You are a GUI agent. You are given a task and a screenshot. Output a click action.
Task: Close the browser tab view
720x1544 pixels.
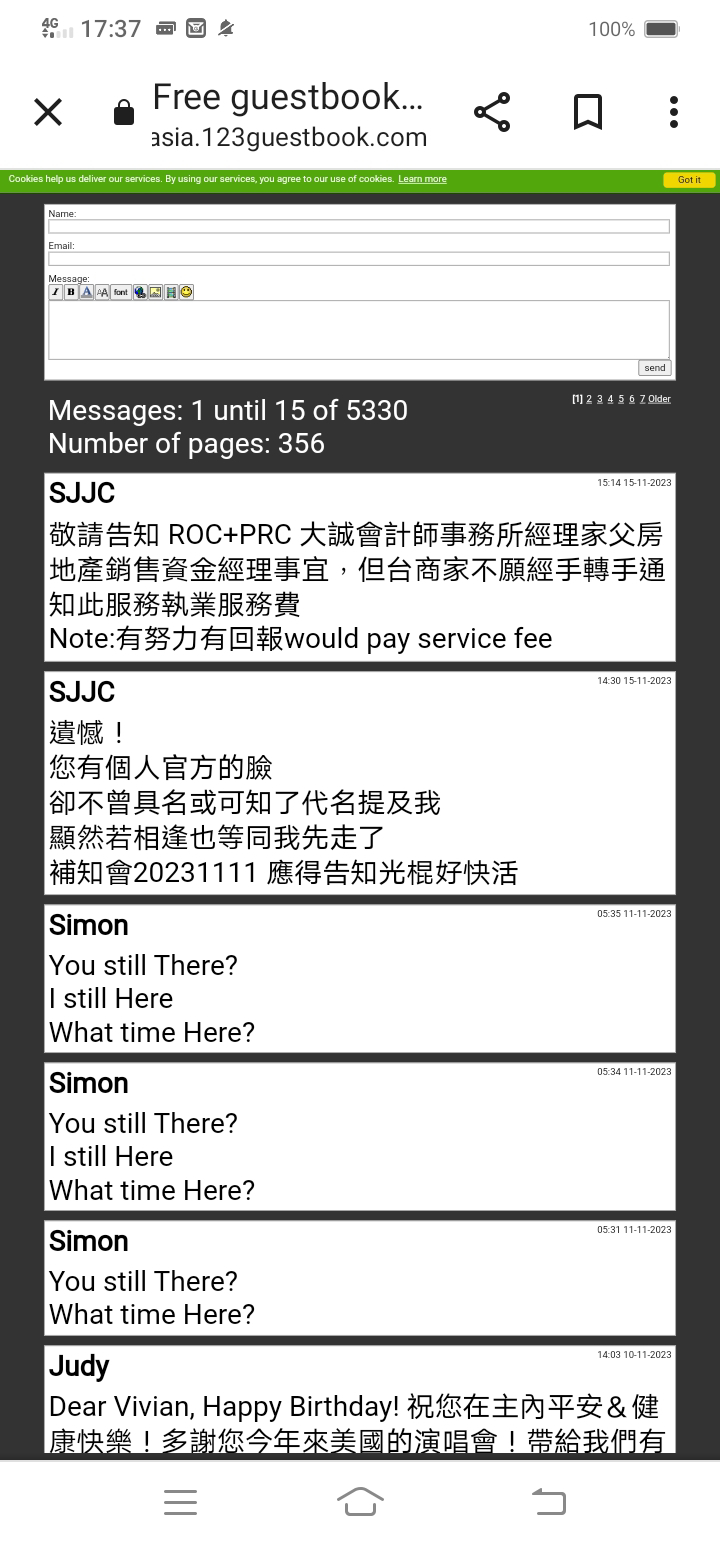[x=48, y=112]
